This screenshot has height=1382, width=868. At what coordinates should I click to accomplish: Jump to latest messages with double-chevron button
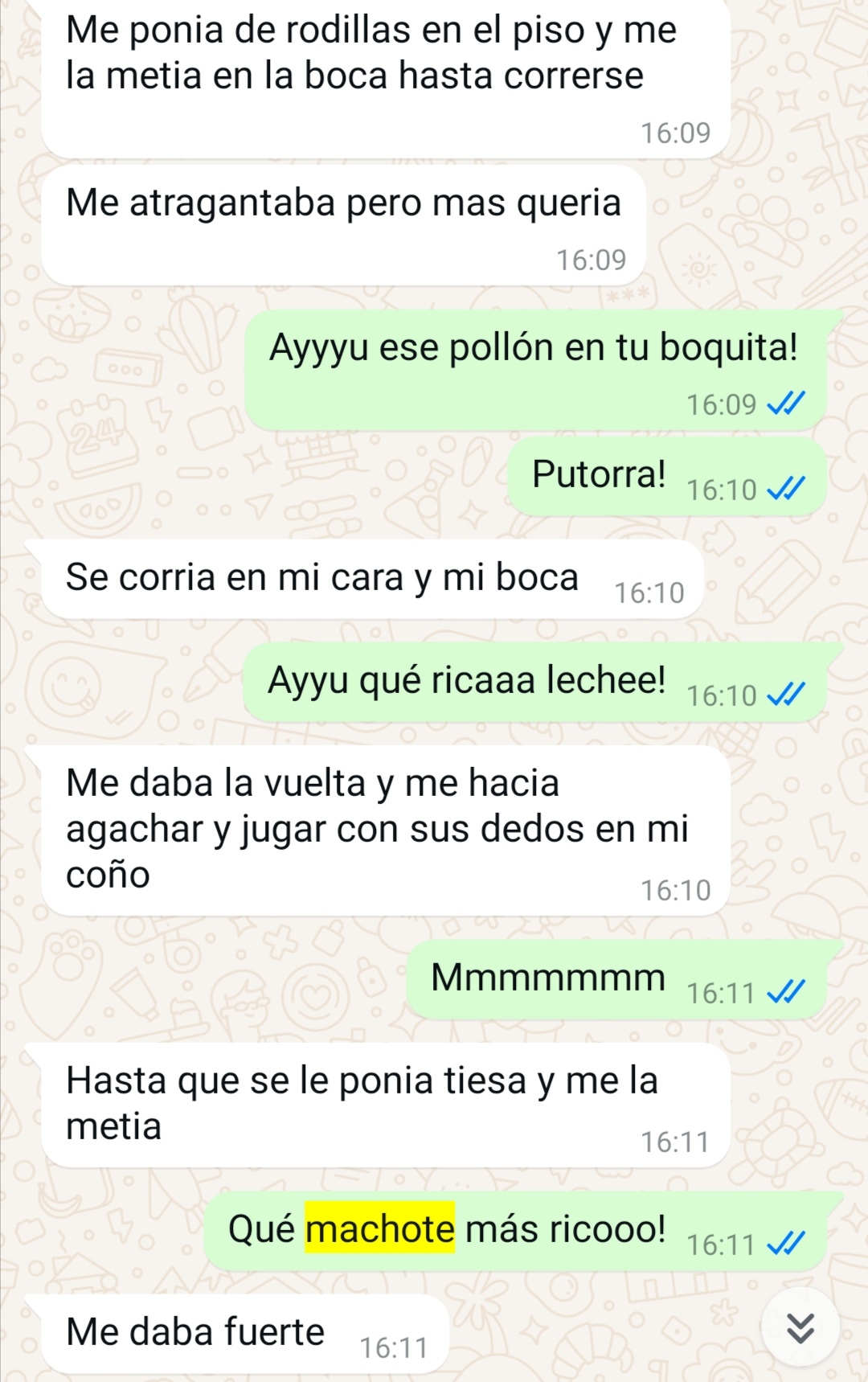coord(800,1327)
